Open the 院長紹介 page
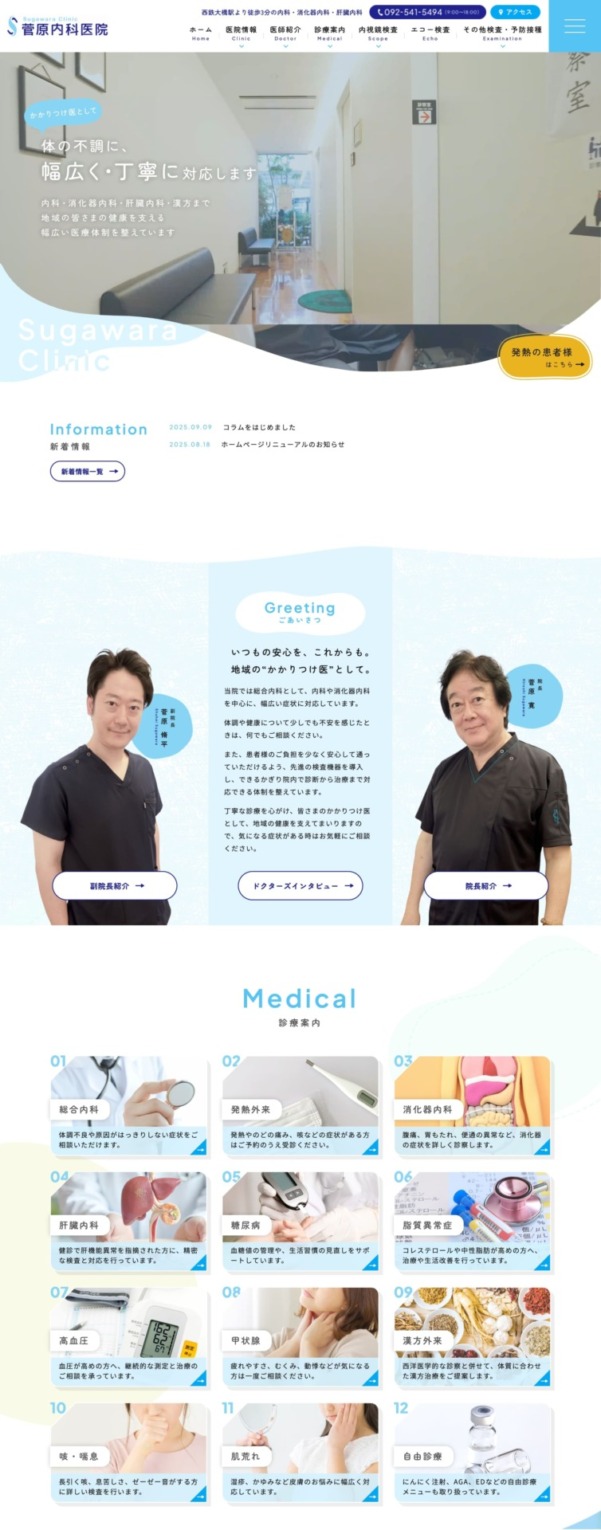The width and height of the screenshot is (601, 1530). click(486, 885)
